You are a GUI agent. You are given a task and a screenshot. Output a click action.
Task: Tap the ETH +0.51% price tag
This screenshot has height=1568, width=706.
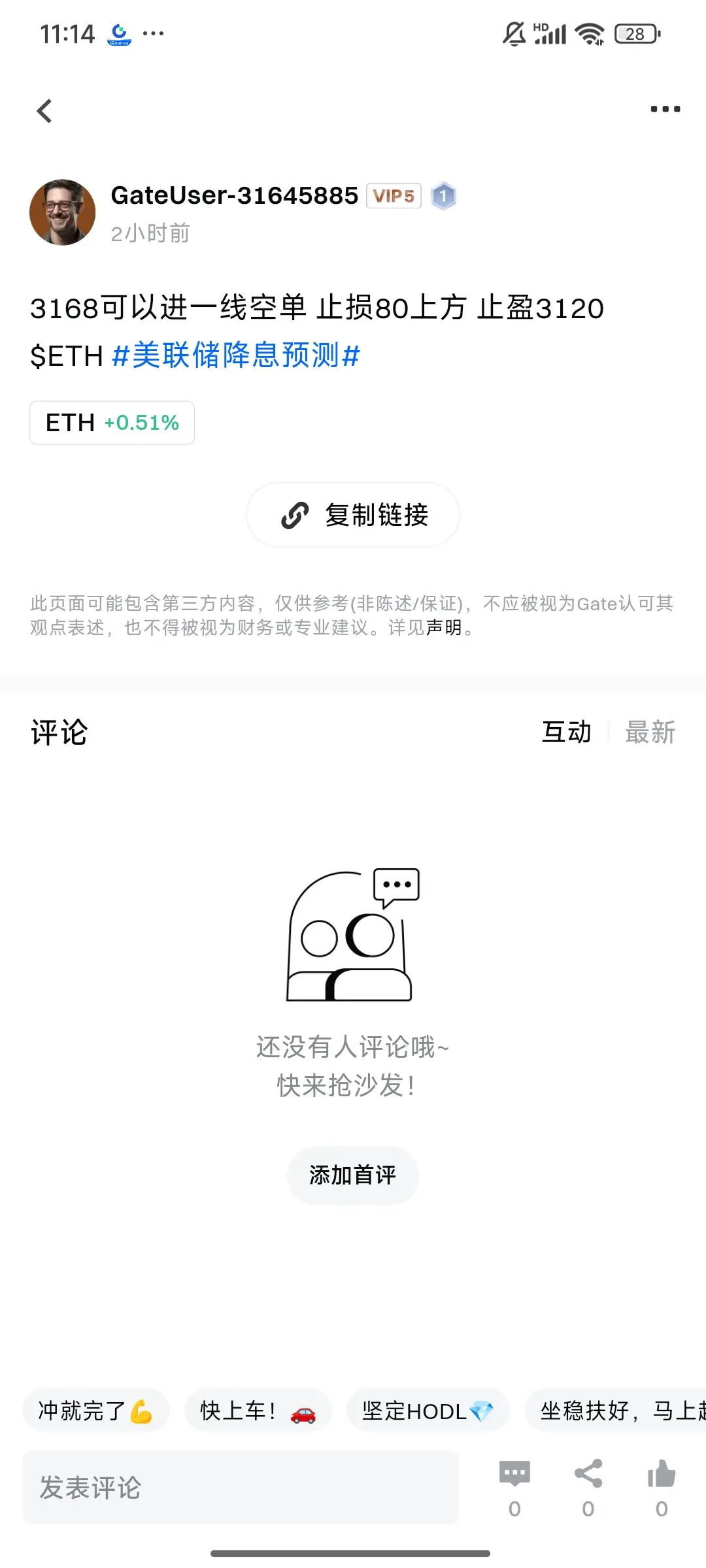(x=111, y=423)
